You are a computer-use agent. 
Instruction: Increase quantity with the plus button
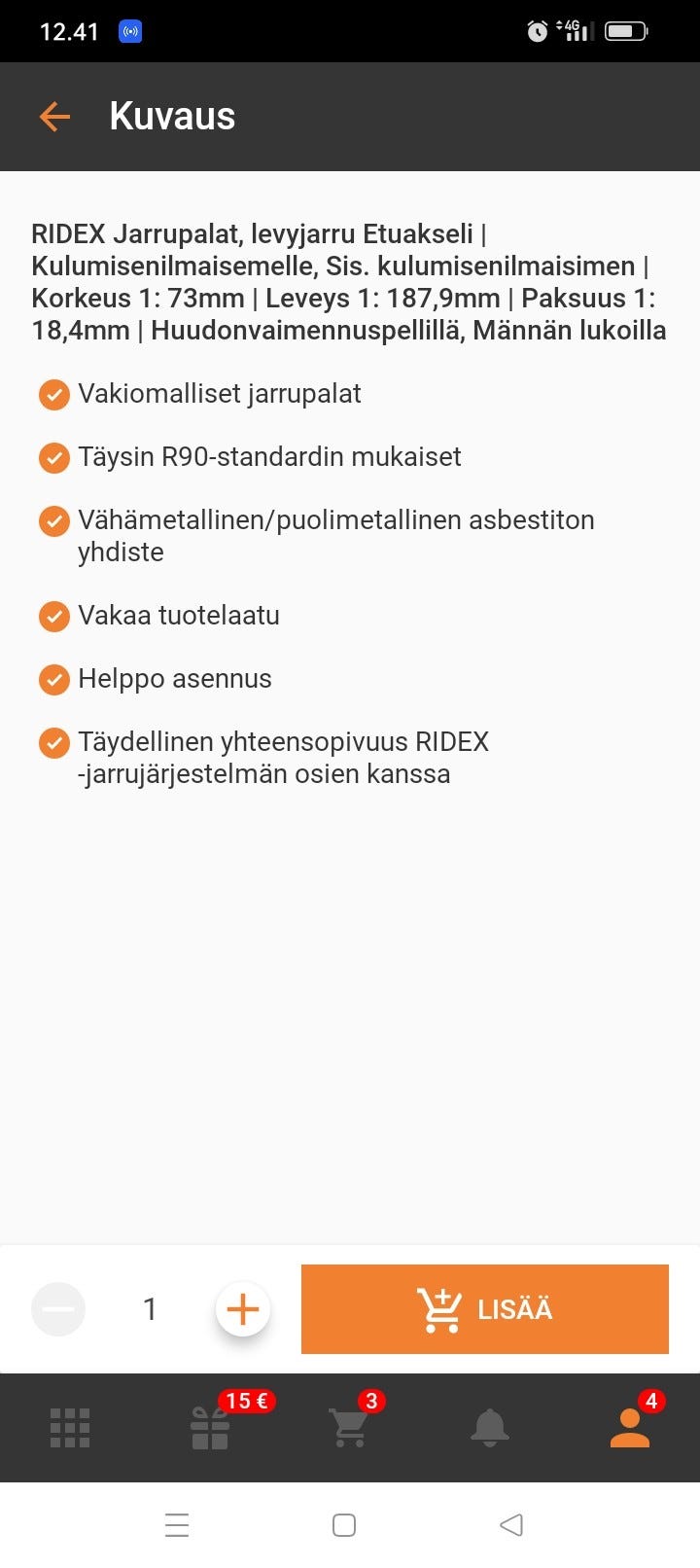coord(243,1309)
